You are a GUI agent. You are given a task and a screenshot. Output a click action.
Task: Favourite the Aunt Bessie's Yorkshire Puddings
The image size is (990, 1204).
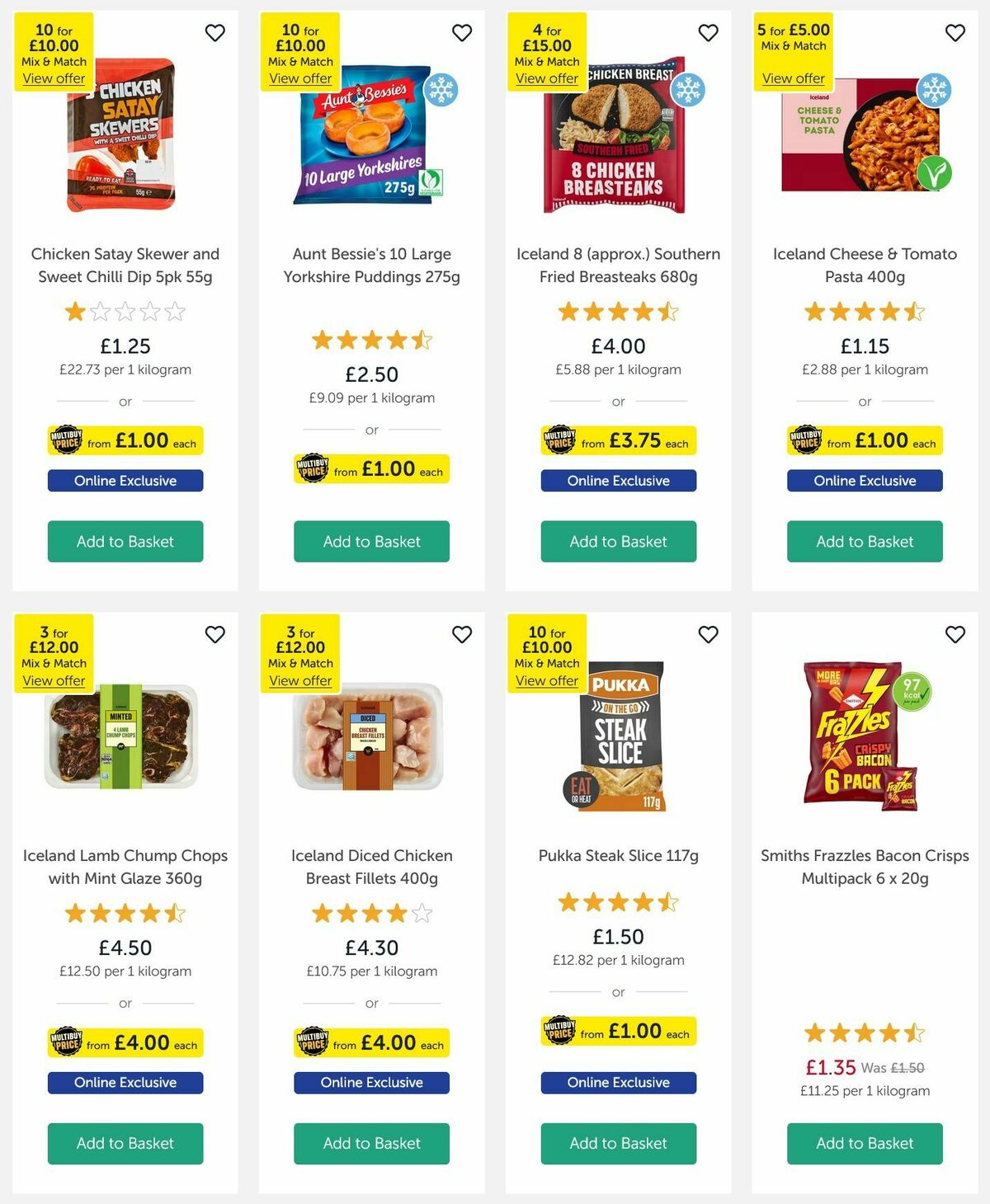[462, 33]
